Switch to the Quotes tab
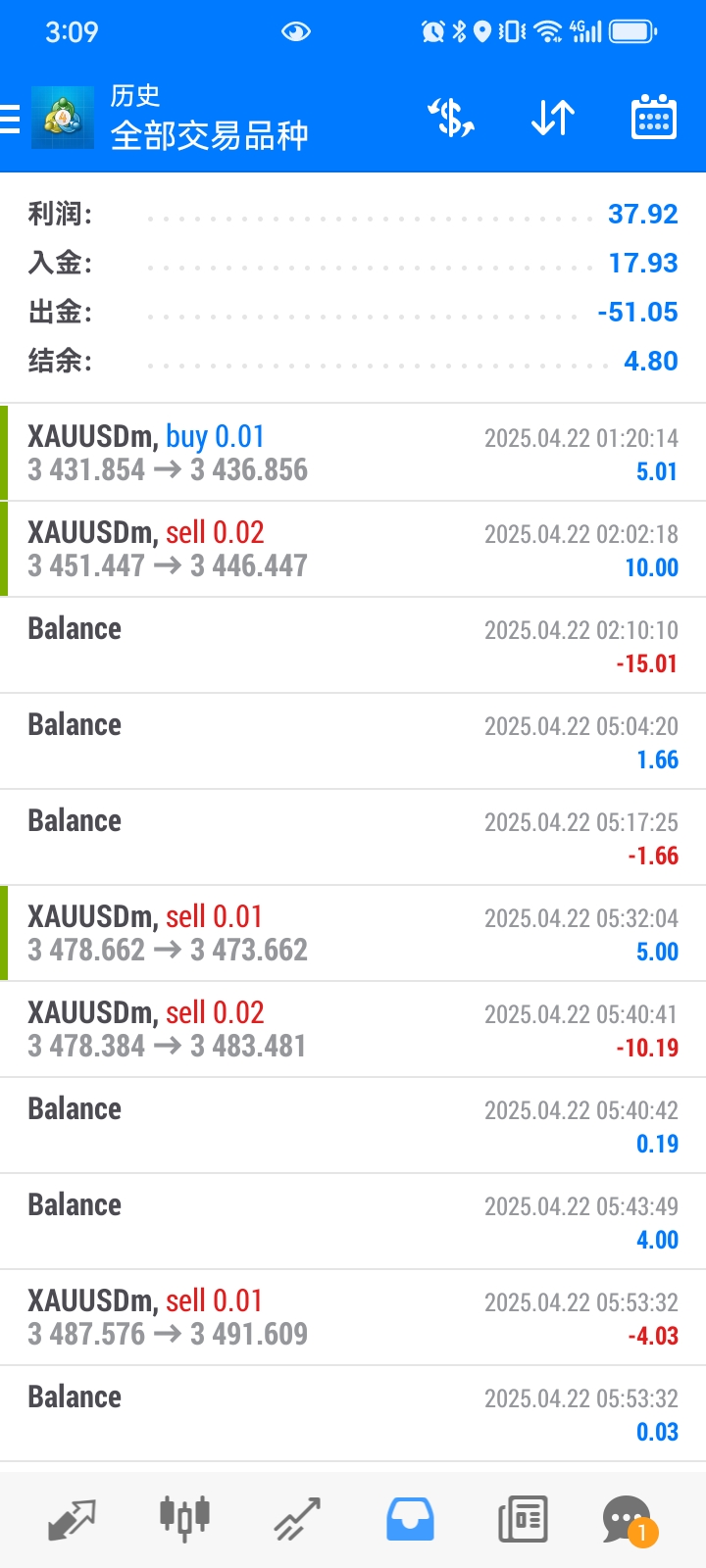Screen dimensions: 706x1568 (x=72, y=1520)
